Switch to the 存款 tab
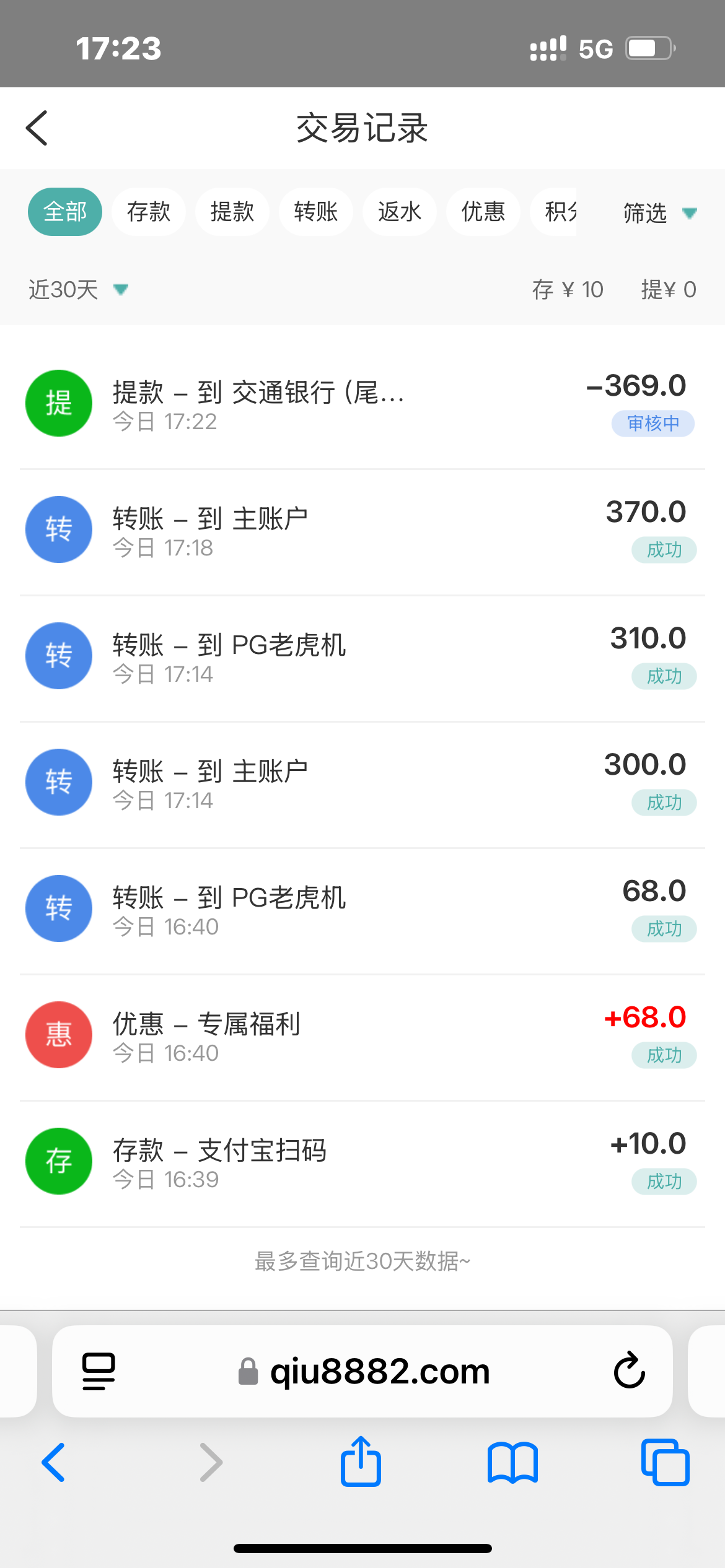The width and height of the screenshot is (725, 1568). 149,212
